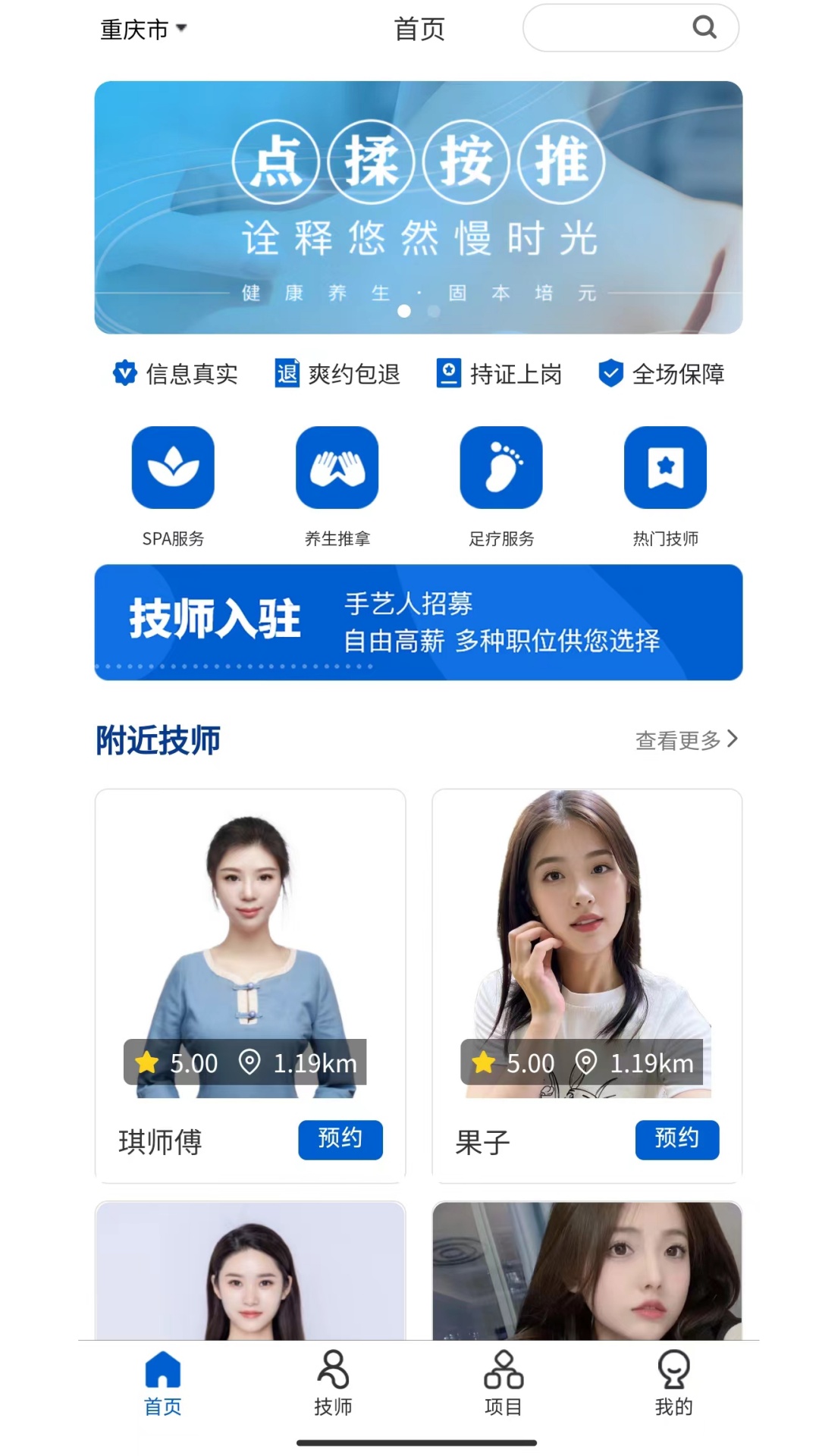
Task: Open the 重庆市 city dropdown
Action: [x=143, y=30]
